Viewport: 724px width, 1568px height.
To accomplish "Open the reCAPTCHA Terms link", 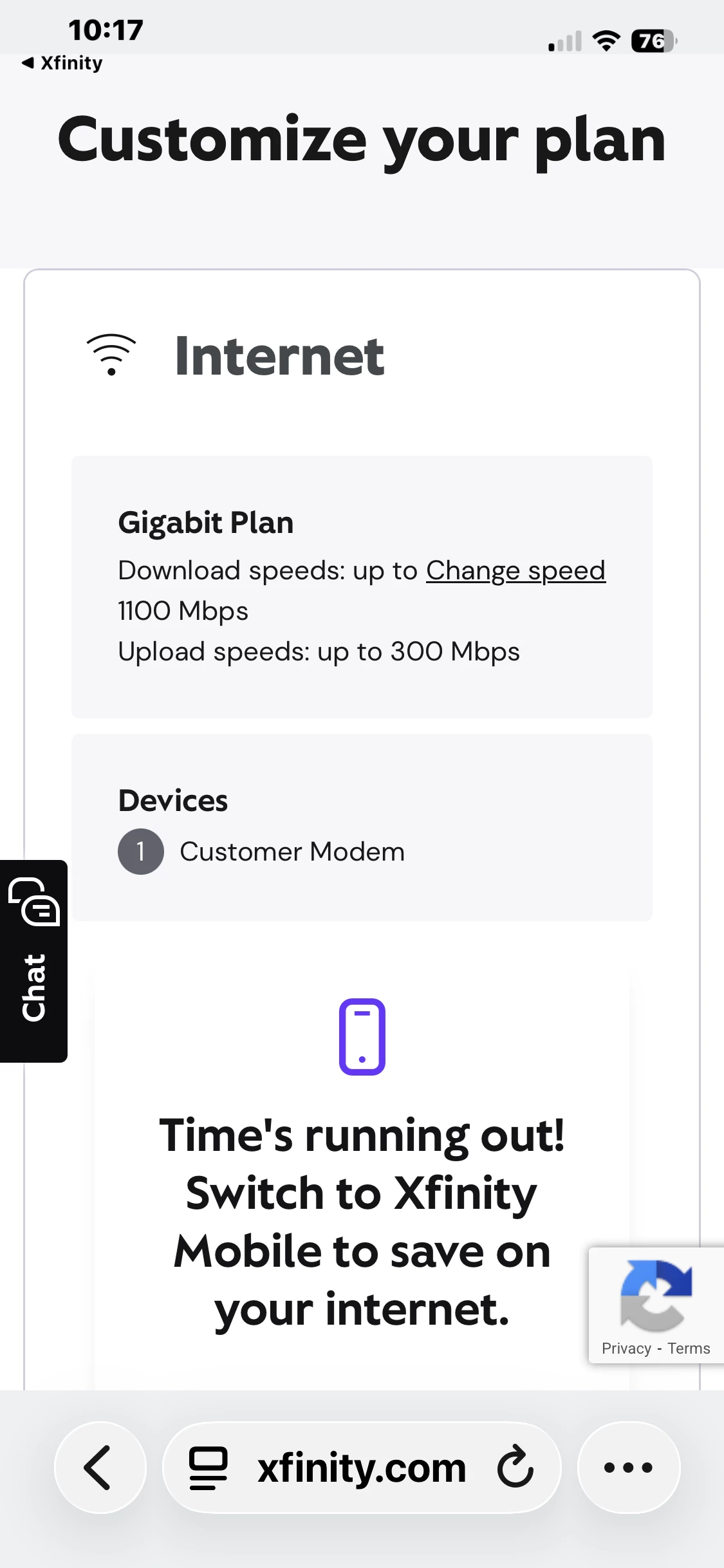I will tap(689, 1349).
